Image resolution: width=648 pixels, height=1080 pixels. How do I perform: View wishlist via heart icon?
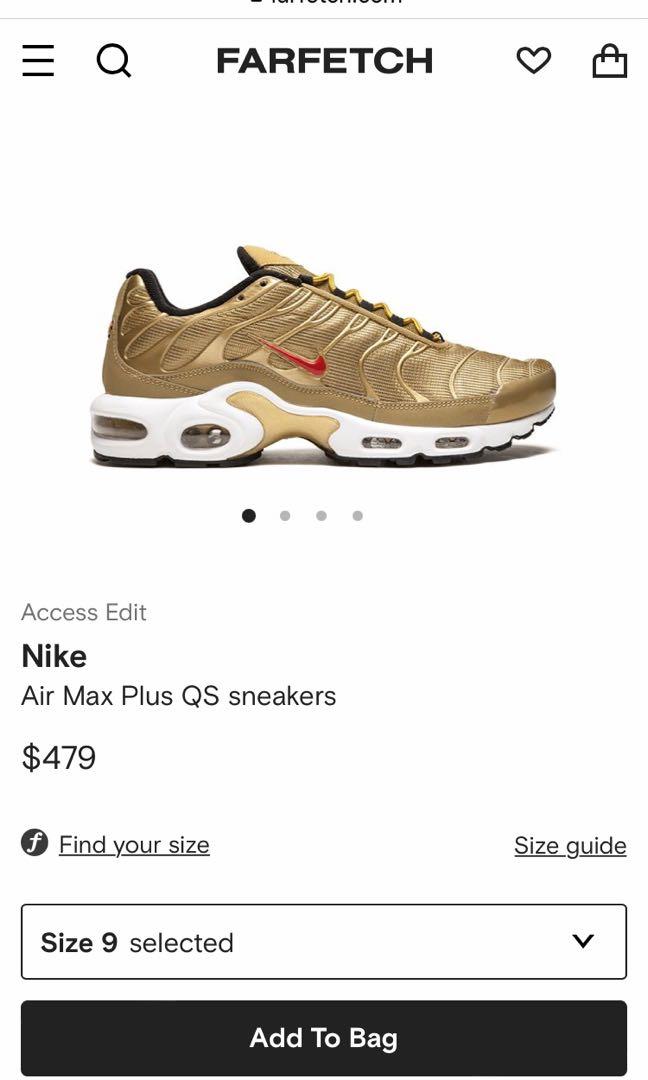pos(533,61)
